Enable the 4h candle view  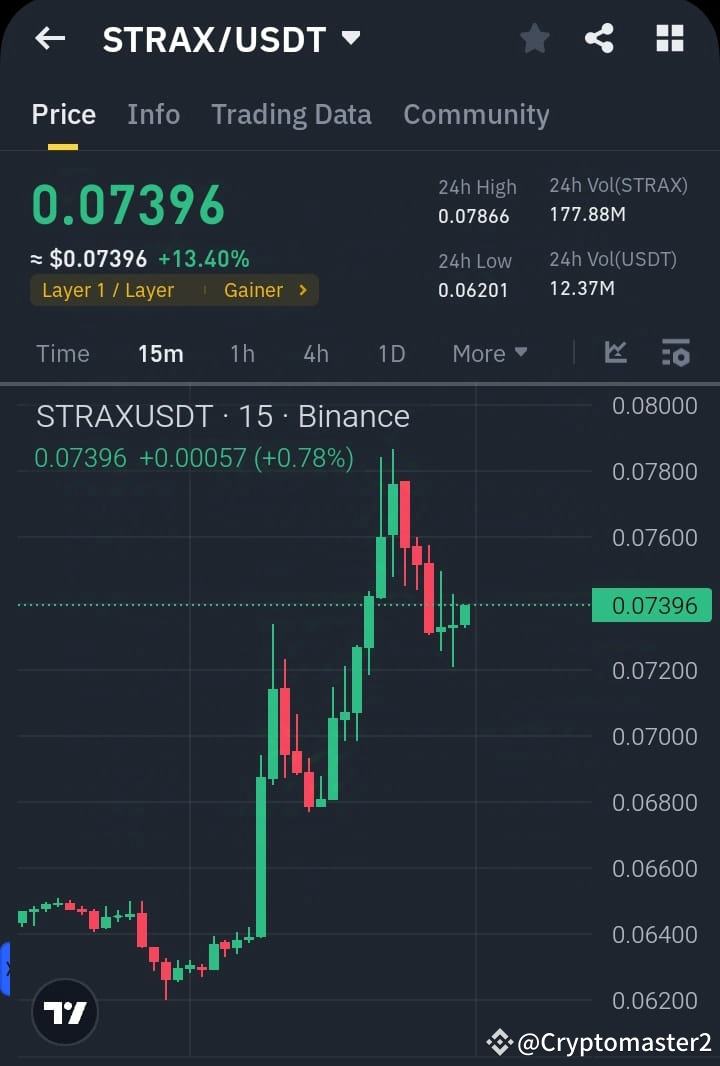coord(316,353)
